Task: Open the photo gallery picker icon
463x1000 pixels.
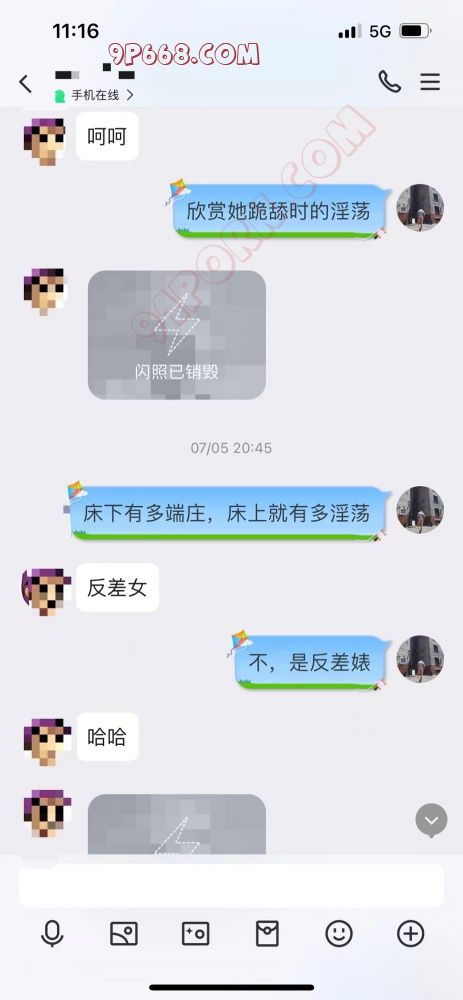Action: click(x=124, y=934)
